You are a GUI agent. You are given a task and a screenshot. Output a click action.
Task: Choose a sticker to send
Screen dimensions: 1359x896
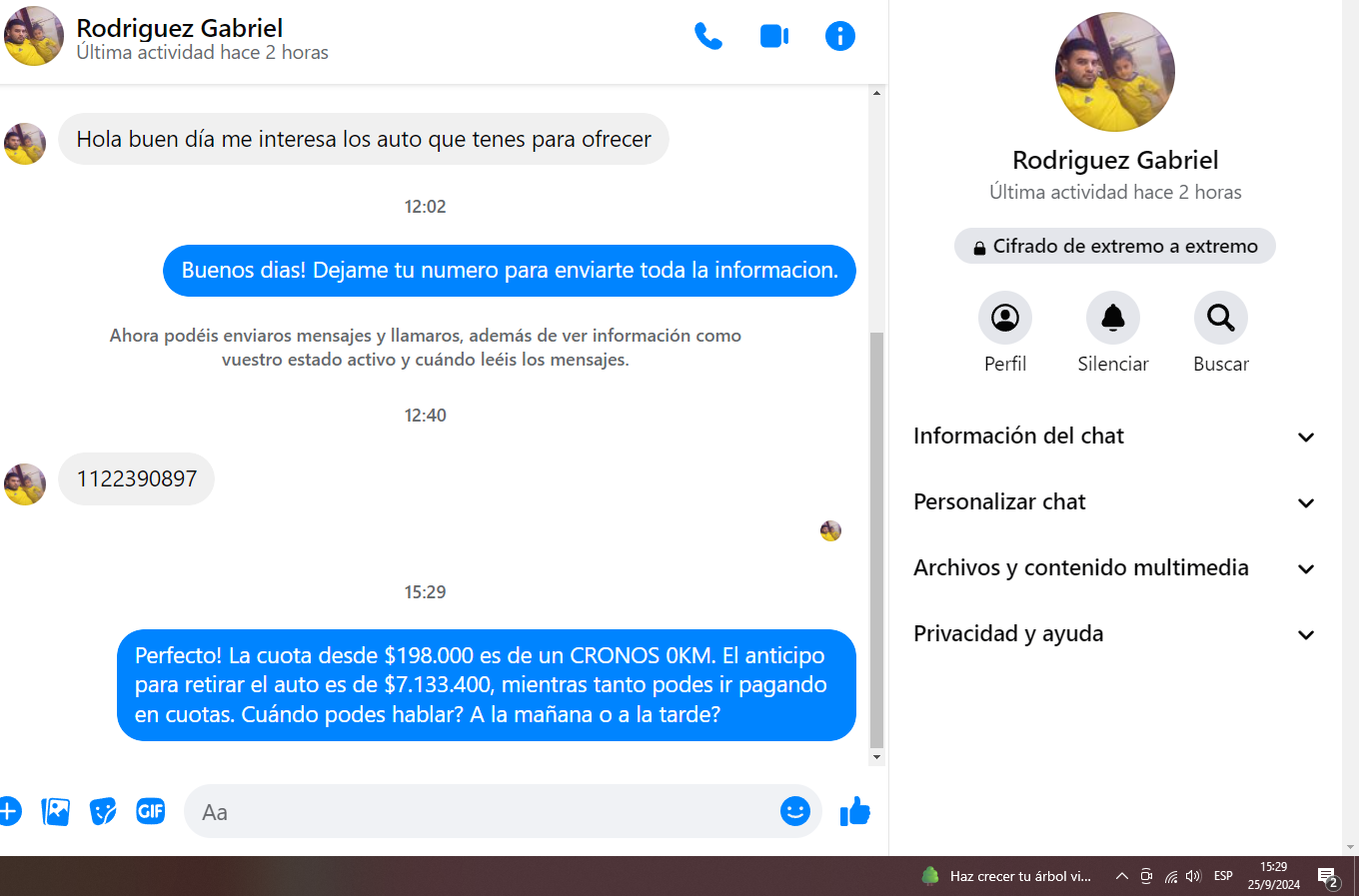point(103,811)
